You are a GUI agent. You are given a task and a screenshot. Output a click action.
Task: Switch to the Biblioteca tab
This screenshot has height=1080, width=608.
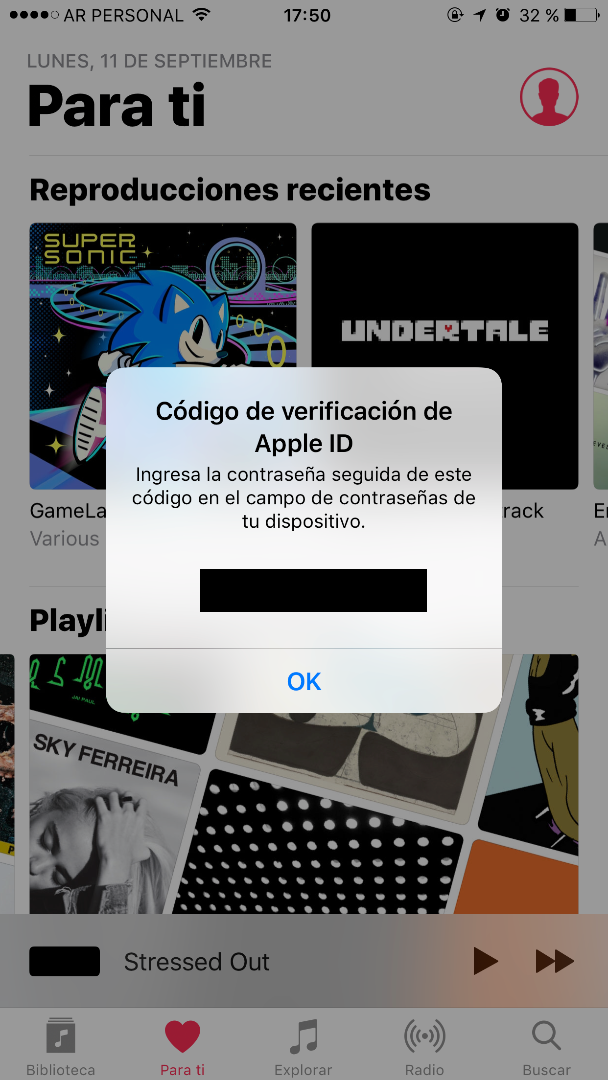click(61, 1047)
